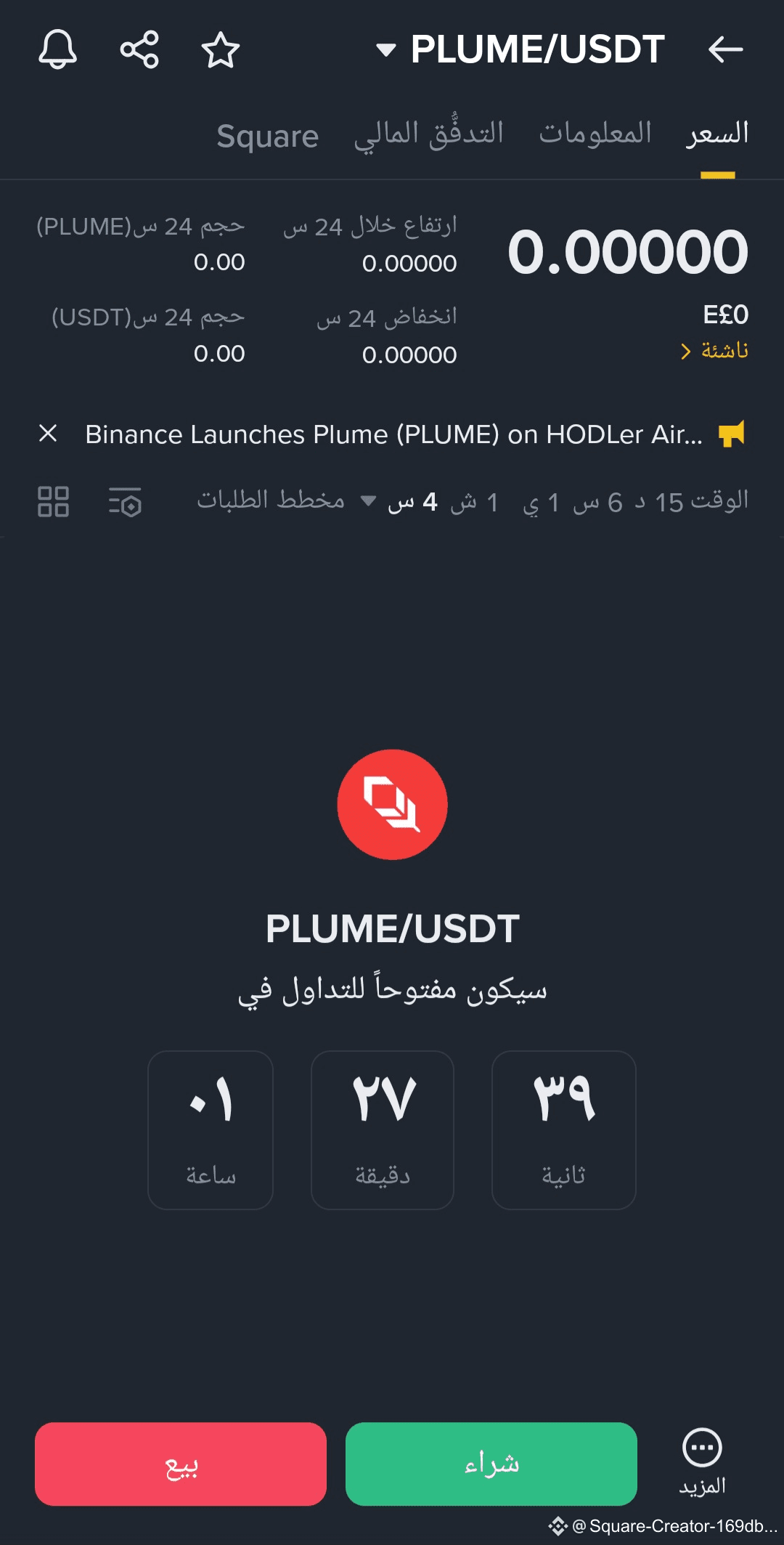Dismiss the Binance Launches Plume announcement
The height and width of the screenshot is (1545, 784).
point(48,434)
